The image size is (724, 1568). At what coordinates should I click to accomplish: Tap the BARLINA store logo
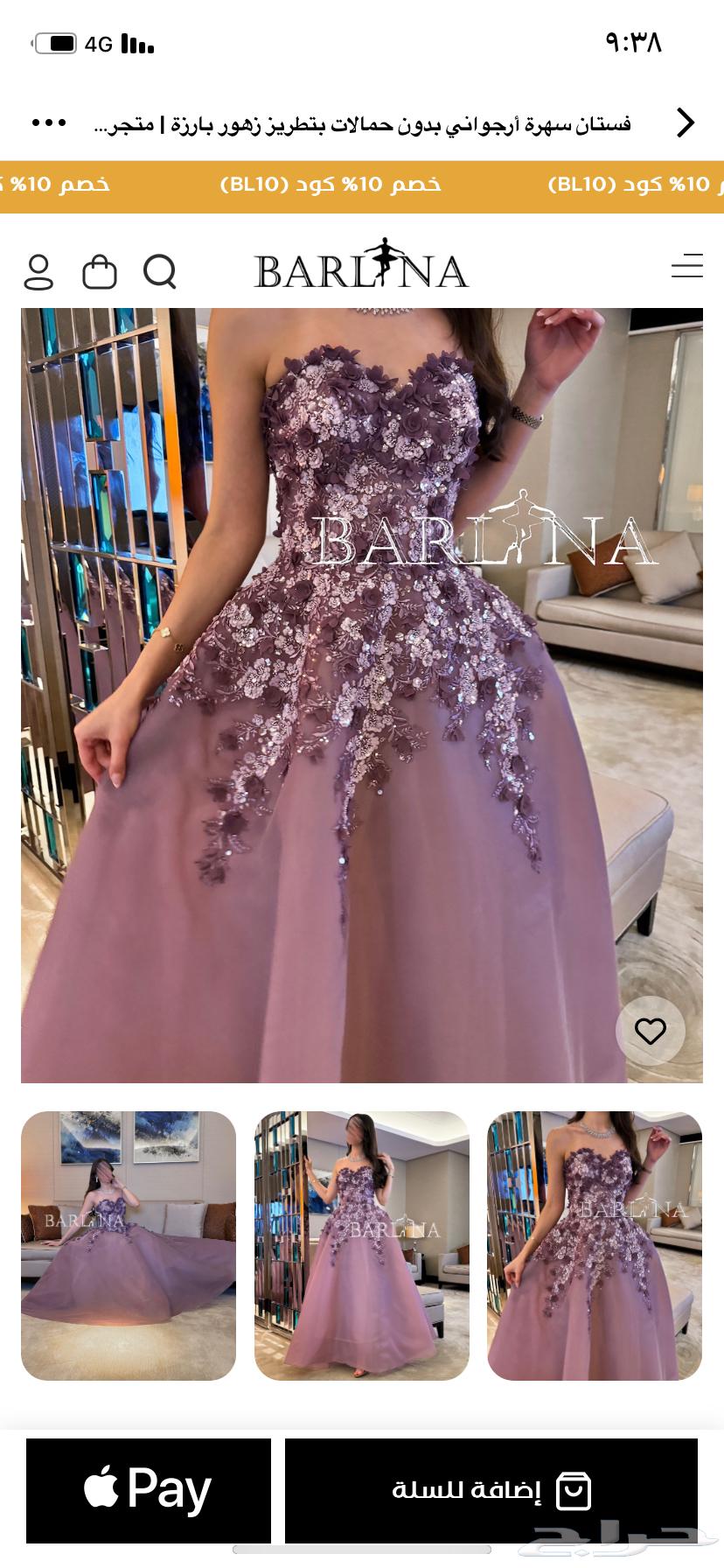(362, 266)
